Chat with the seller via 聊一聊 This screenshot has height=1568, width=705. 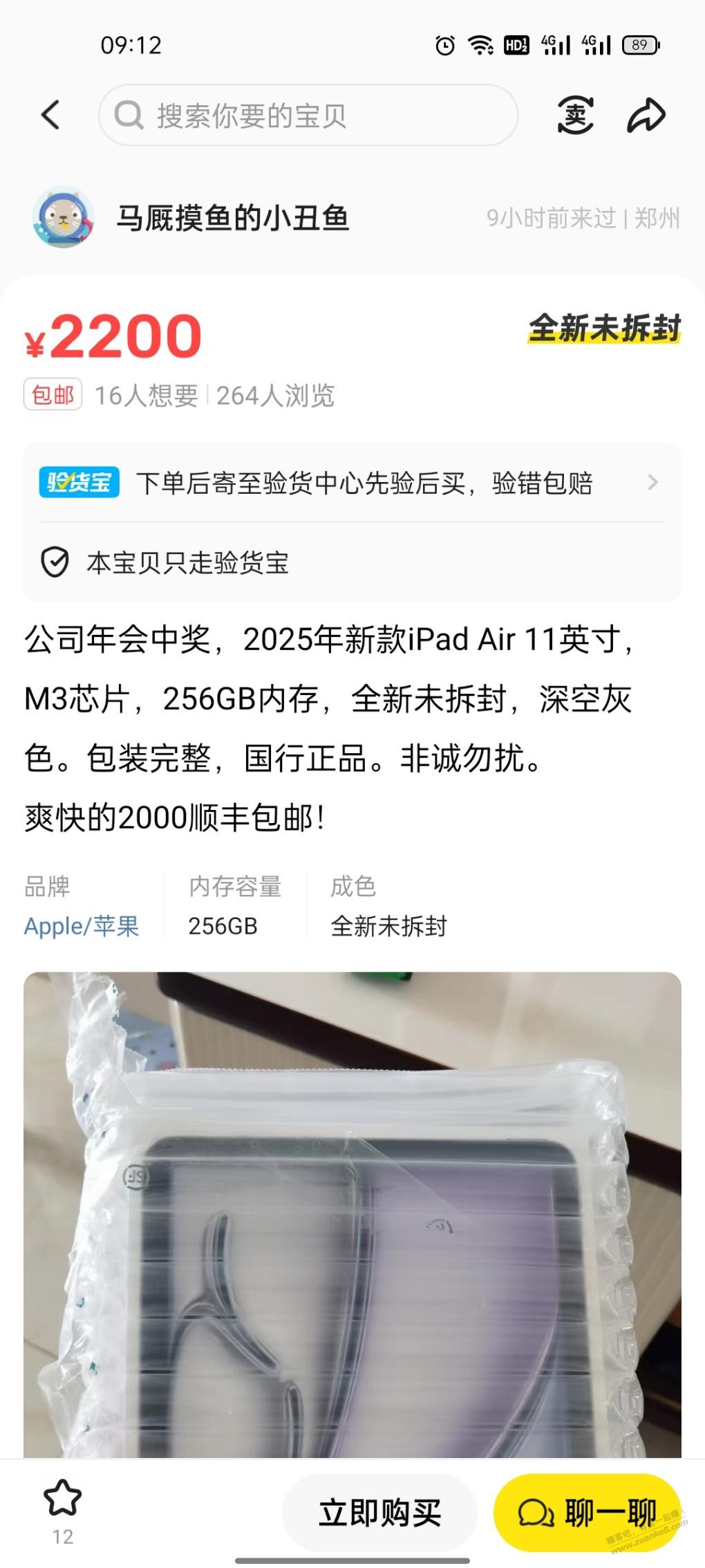(587, 1513)
